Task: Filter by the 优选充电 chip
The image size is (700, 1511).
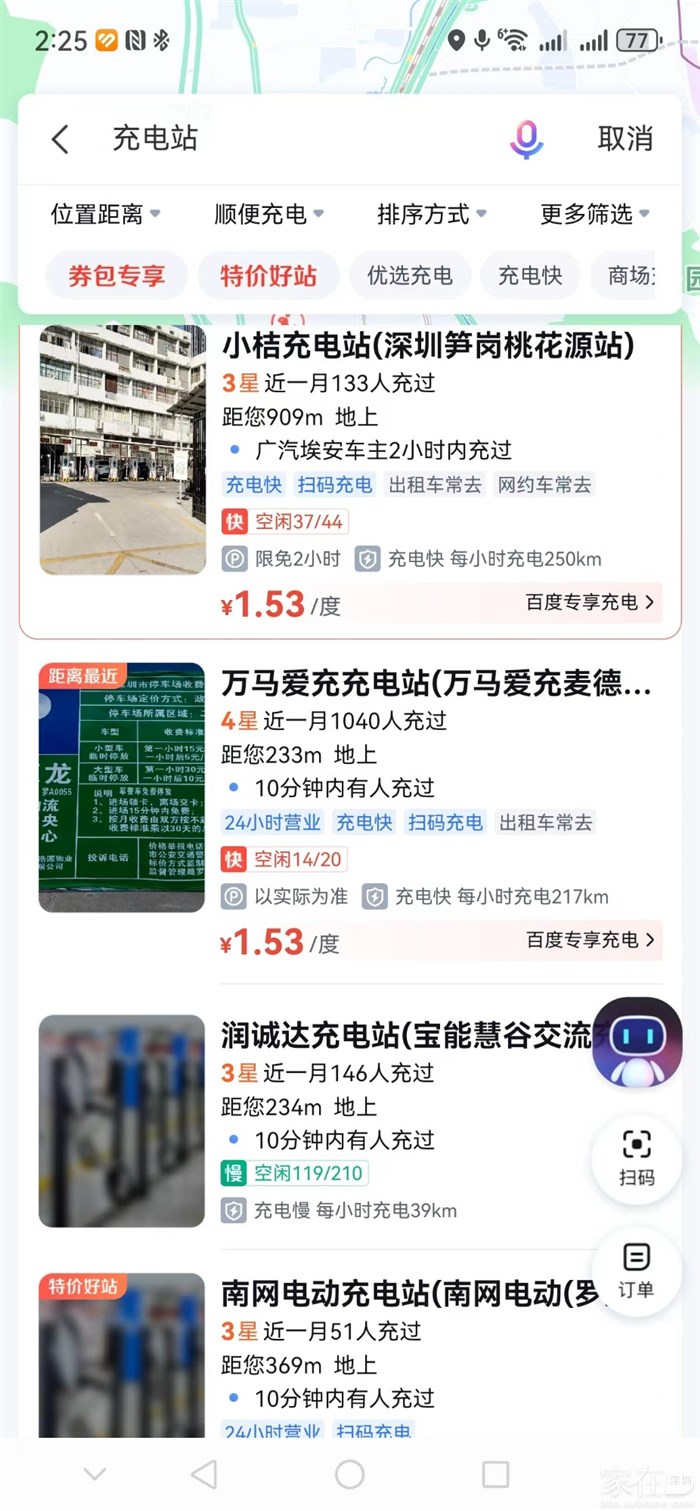Action: 409,276
